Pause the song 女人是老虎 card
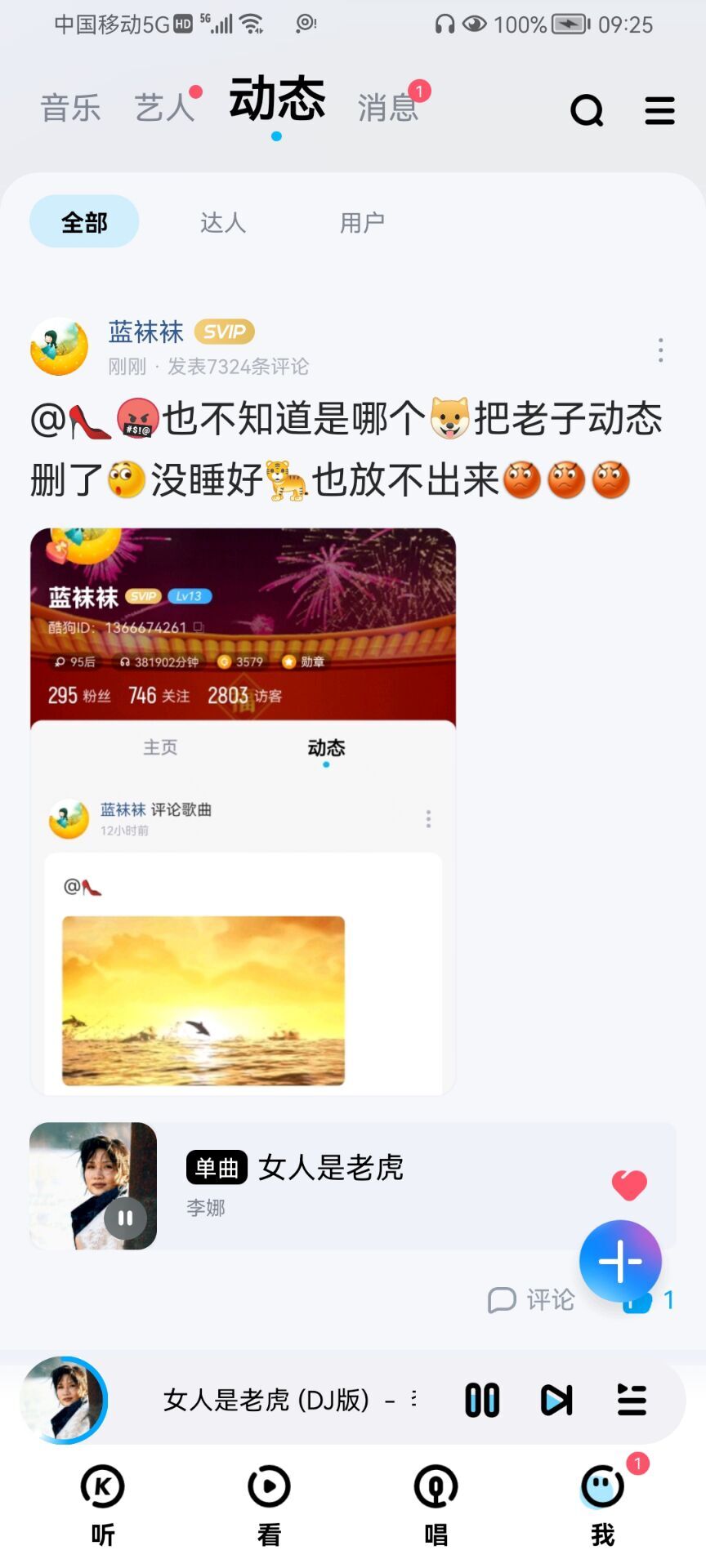 pos(125,1218)
